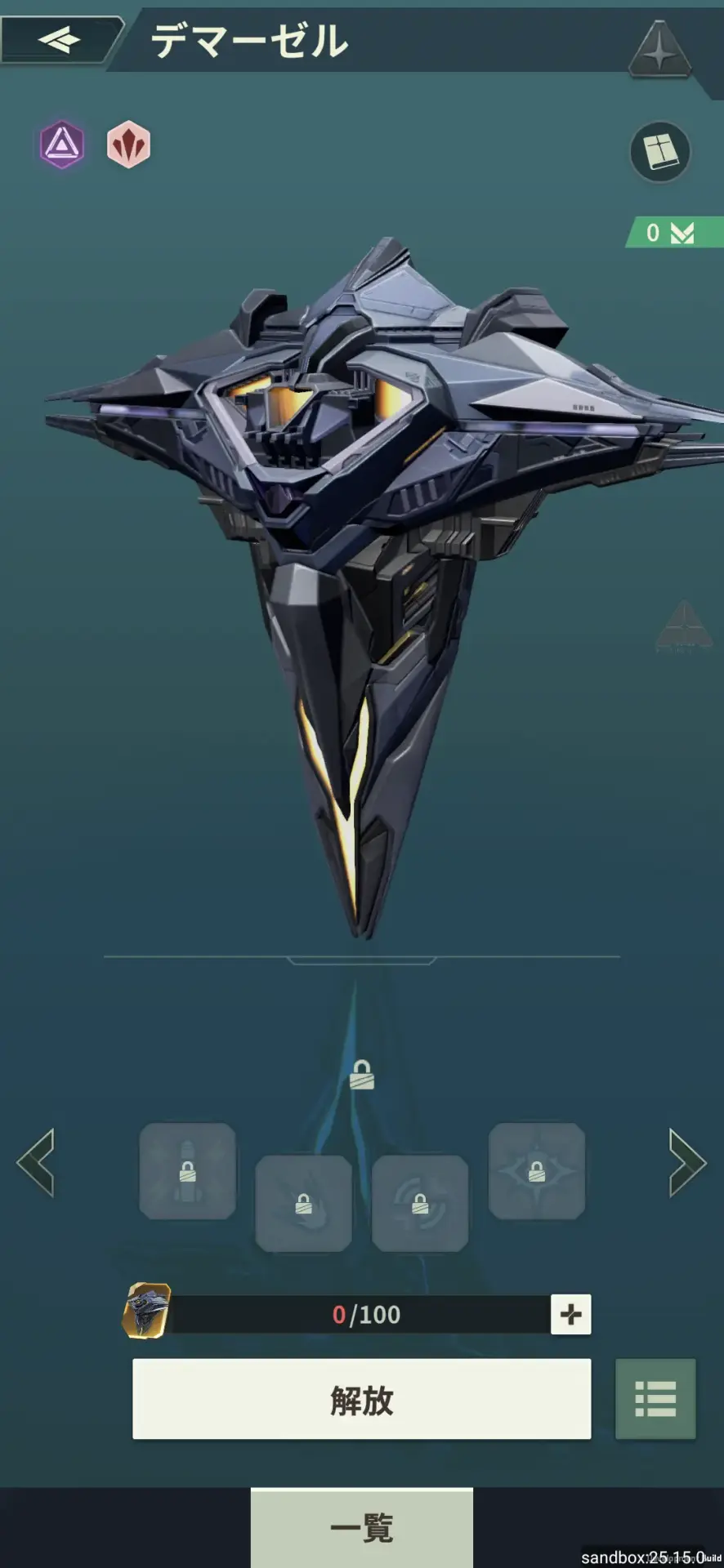Open the list menu icon button
This screenshot has height=1568, width=724.
[x=655, y=1399]
